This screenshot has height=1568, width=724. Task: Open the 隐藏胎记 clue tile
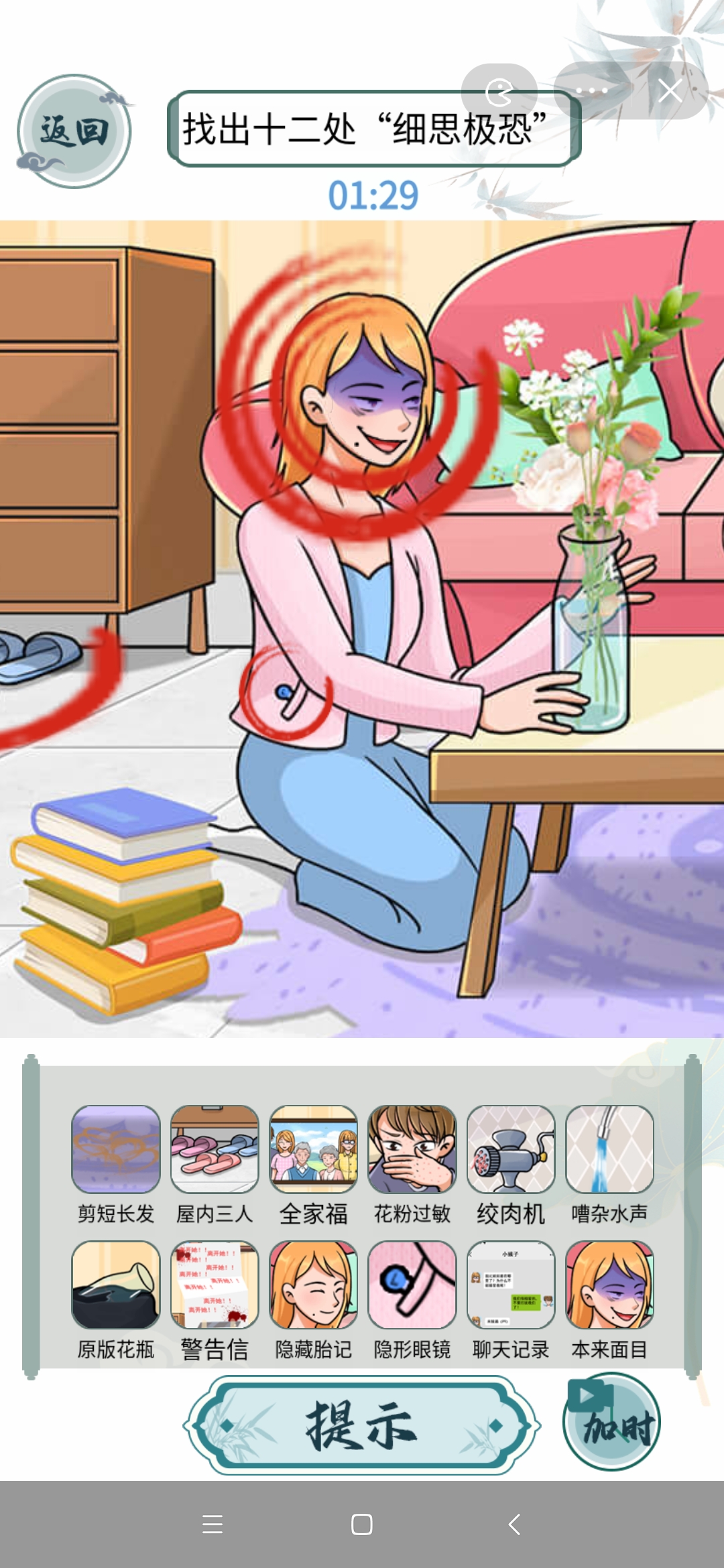pyautogui.click(x=313, y=1285)
